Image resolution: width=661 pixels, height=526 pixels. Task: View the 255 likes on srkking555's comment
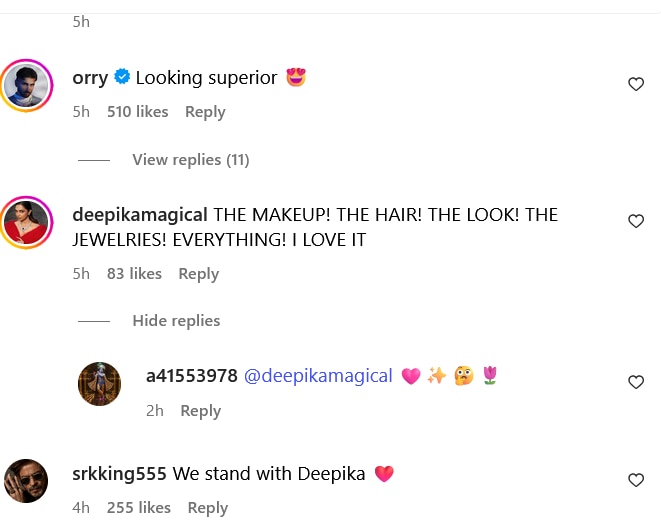[138, 508]
